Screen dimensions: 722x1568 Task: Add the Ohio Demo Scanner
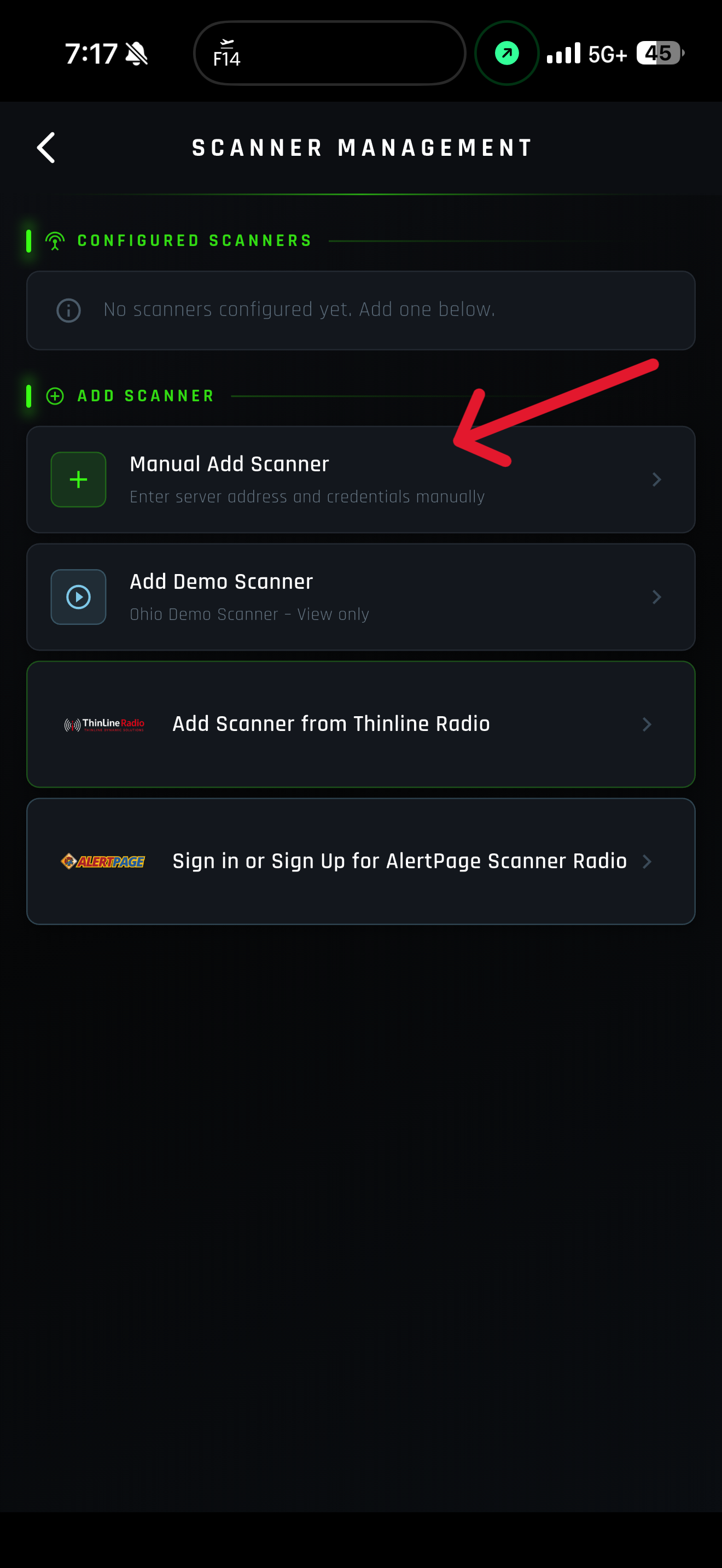(x=360, y=597)
